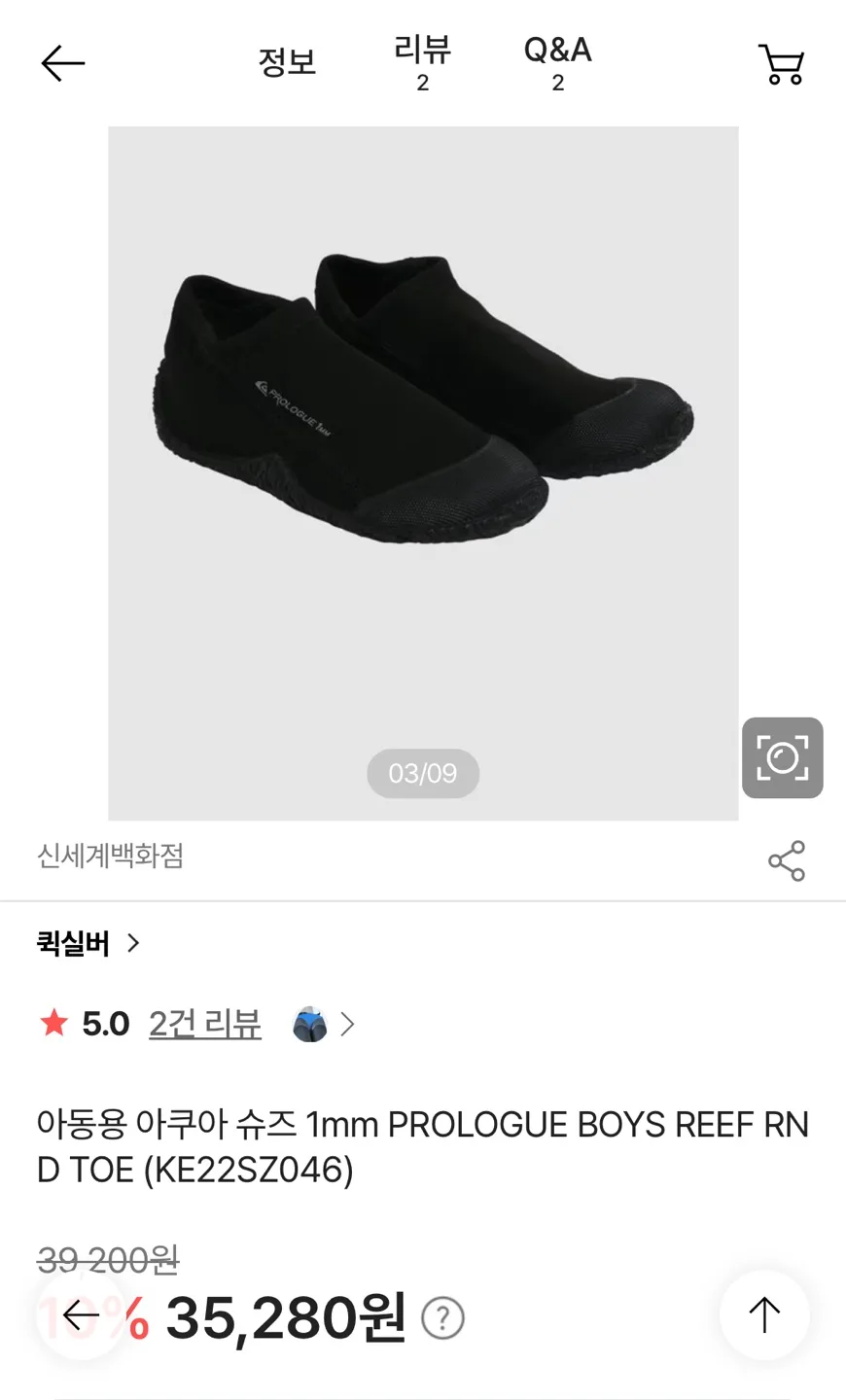The image size is (846, 1400).
Task: Switch to the 정보 tab
Action: coord(287,63)
